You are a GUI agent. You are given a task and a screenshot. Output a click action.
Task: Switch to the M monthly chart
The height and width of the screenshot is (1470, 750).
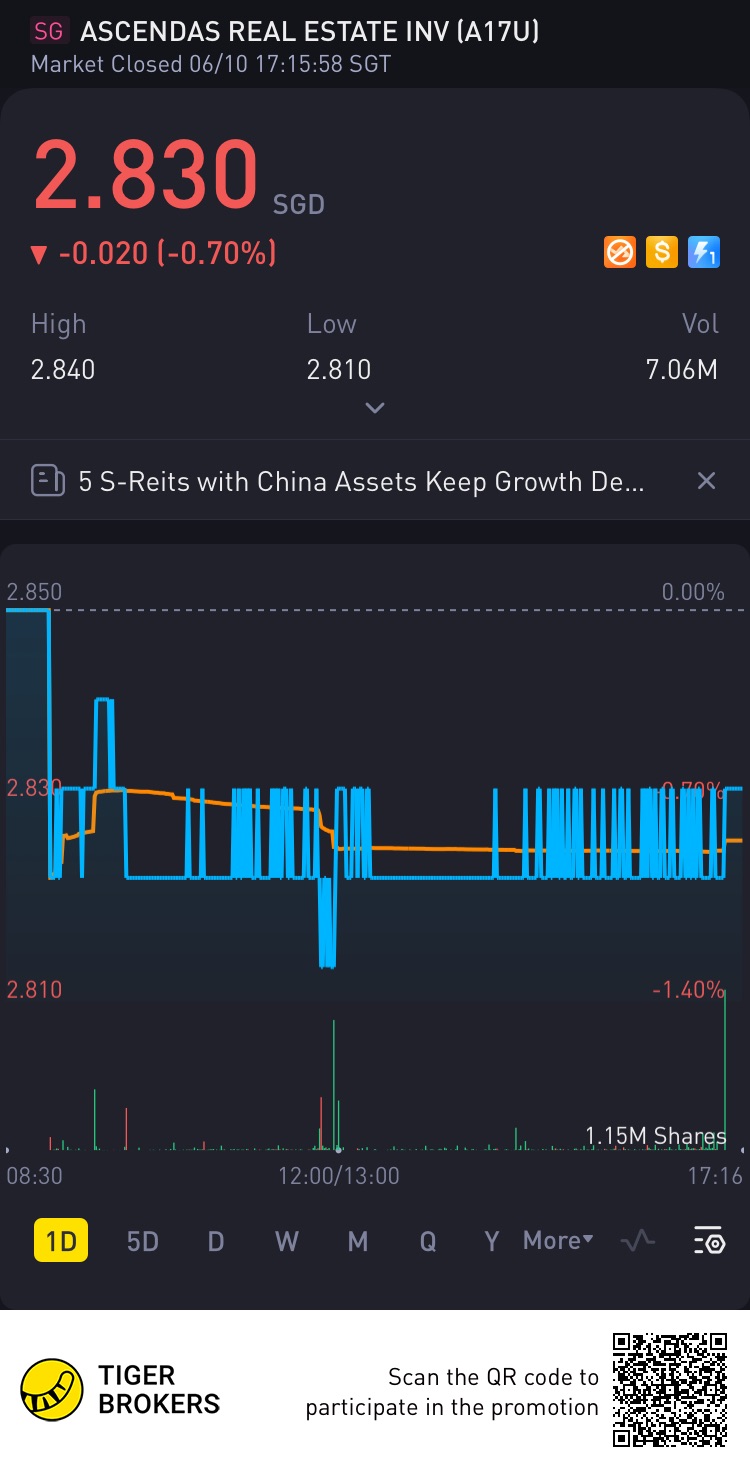358,1241
